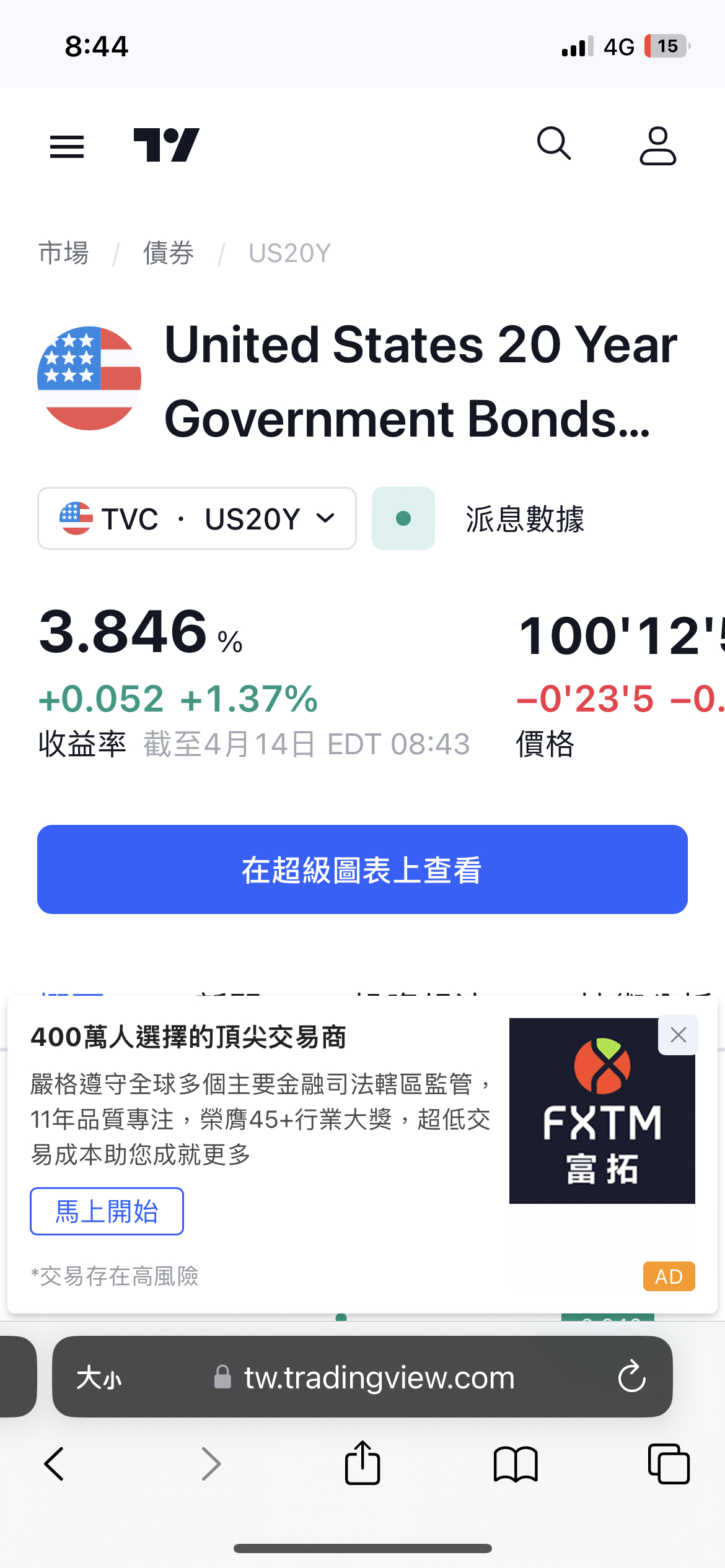This screenshot has height=1568, width=725.
Task: Tap 在超級圖表上查看 button
Action: point(362,869)
